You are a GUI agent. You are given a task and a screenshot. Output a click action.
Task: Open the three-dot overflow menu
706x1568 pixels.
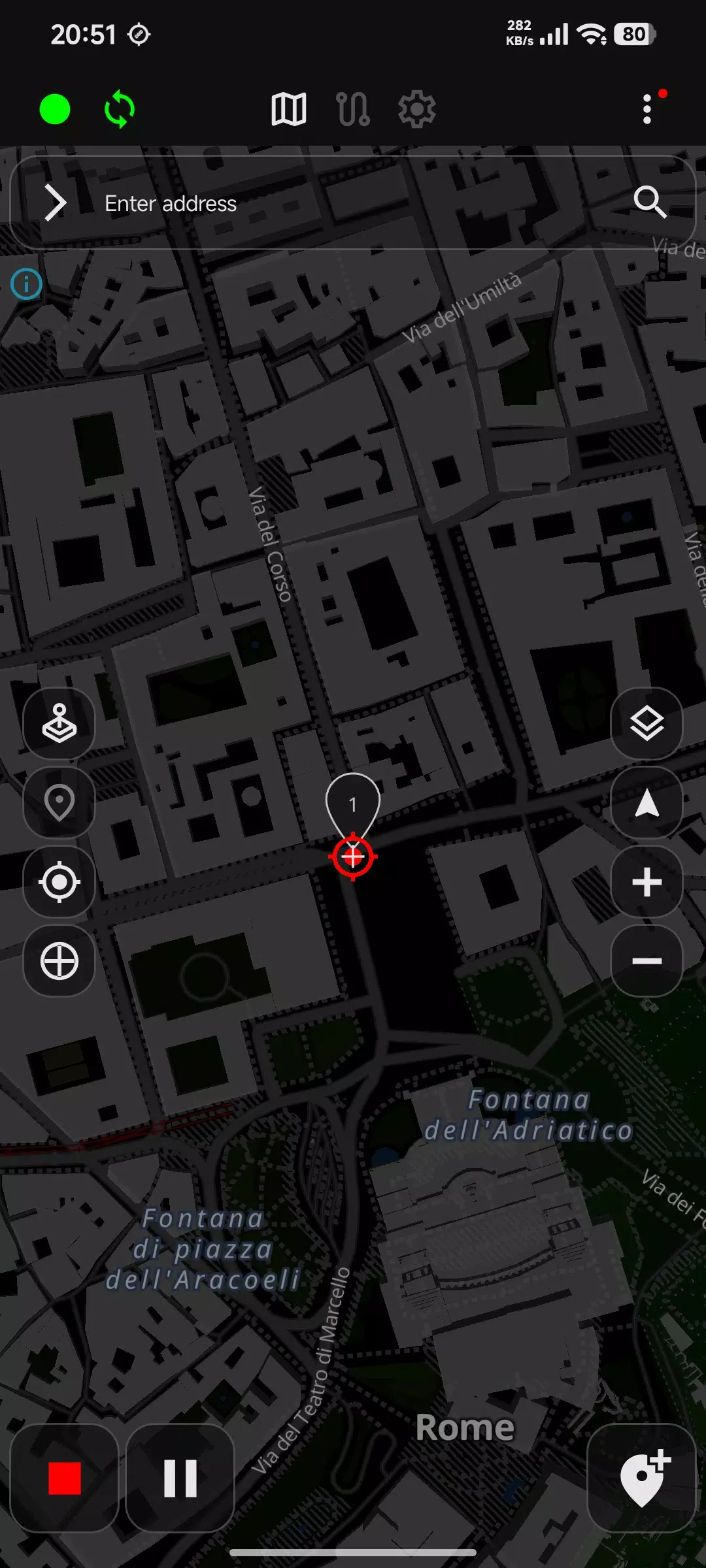point(646,110)
